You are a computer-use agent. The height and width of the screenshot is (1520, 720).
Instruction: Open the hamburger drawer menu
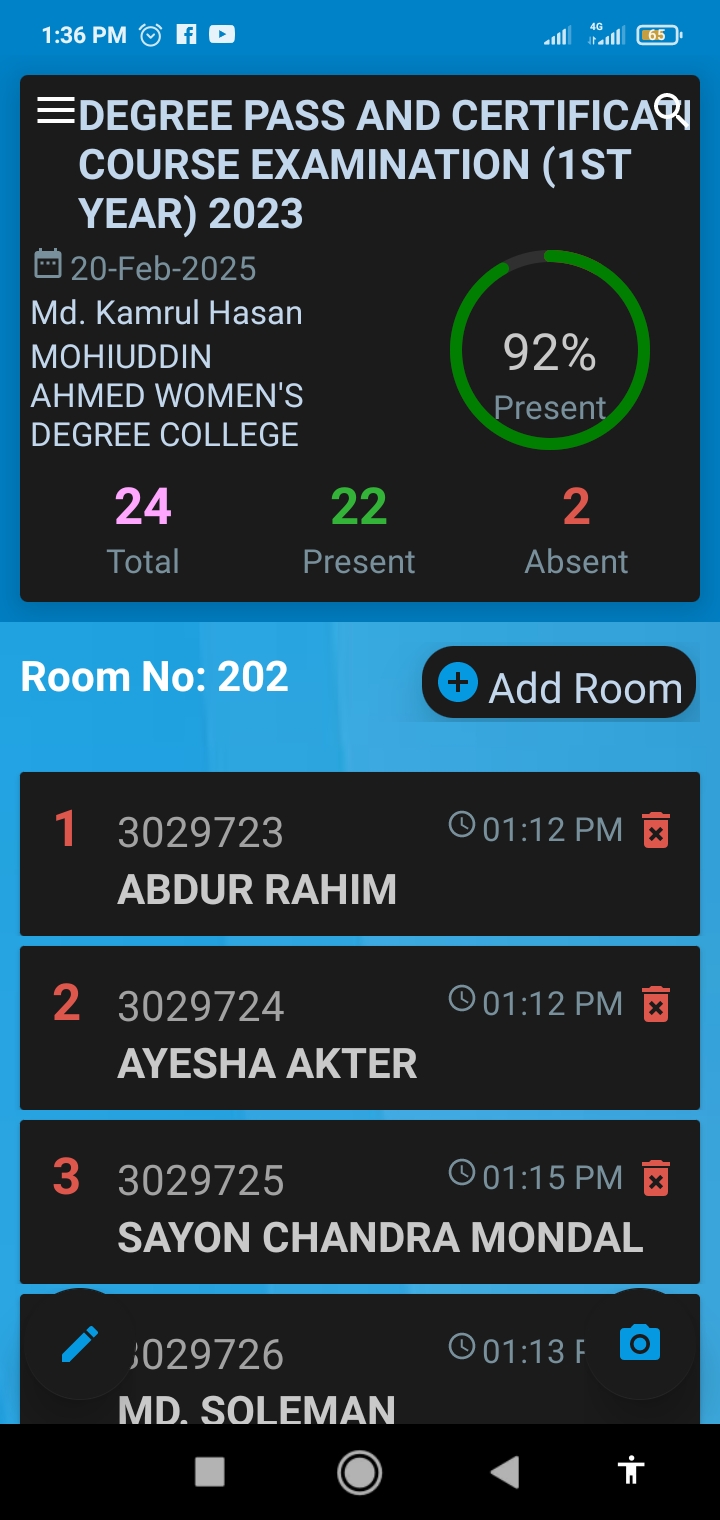click(56, 111)
